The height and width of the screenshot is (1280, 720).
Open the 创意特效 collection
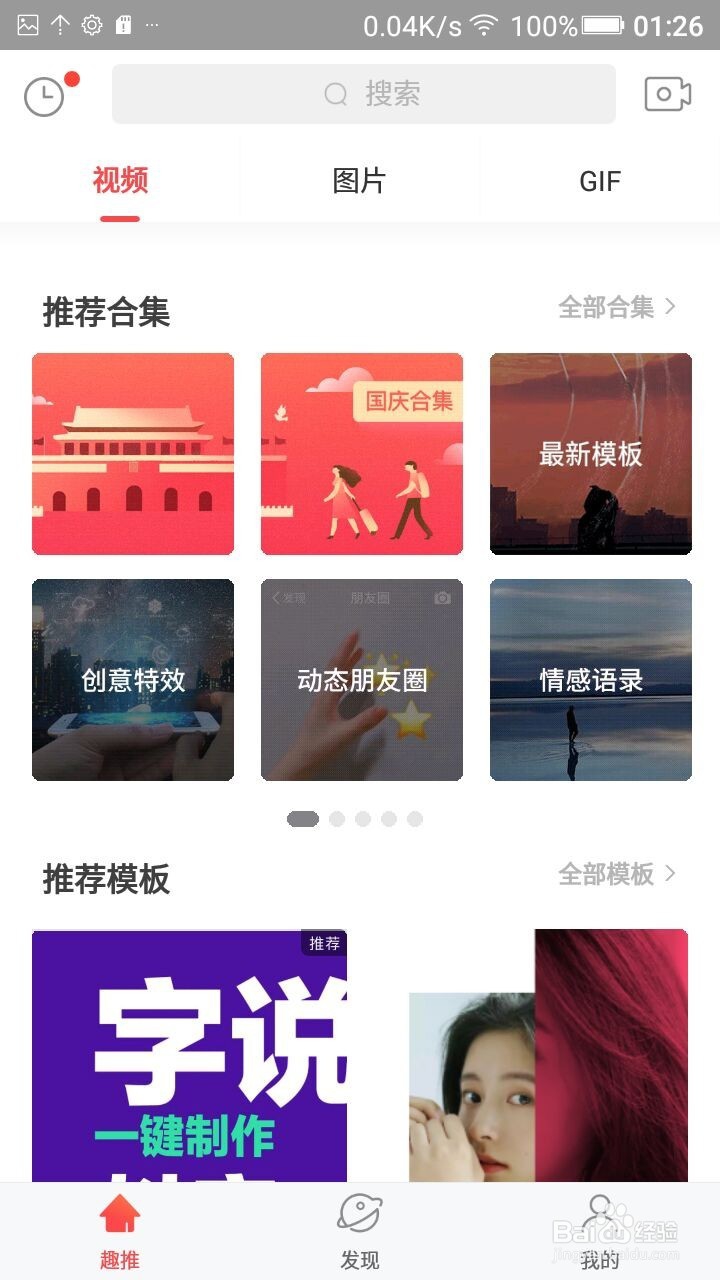point(133,680)
